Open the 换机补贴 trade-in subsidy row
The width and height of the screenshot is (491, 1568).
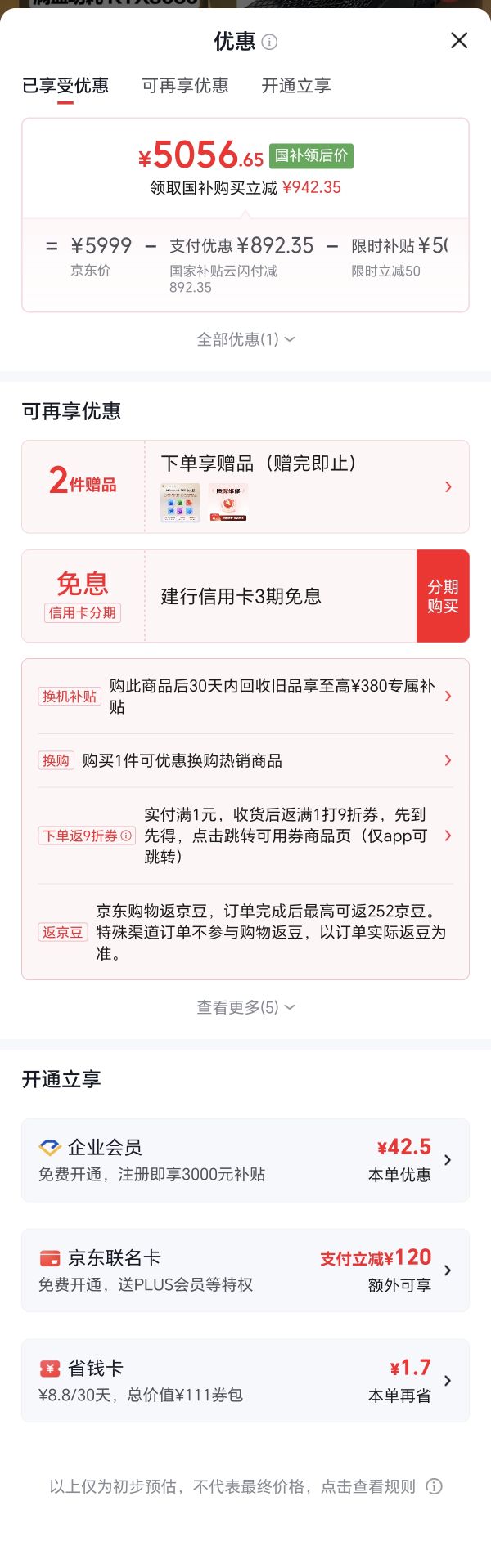coord(245,697)
